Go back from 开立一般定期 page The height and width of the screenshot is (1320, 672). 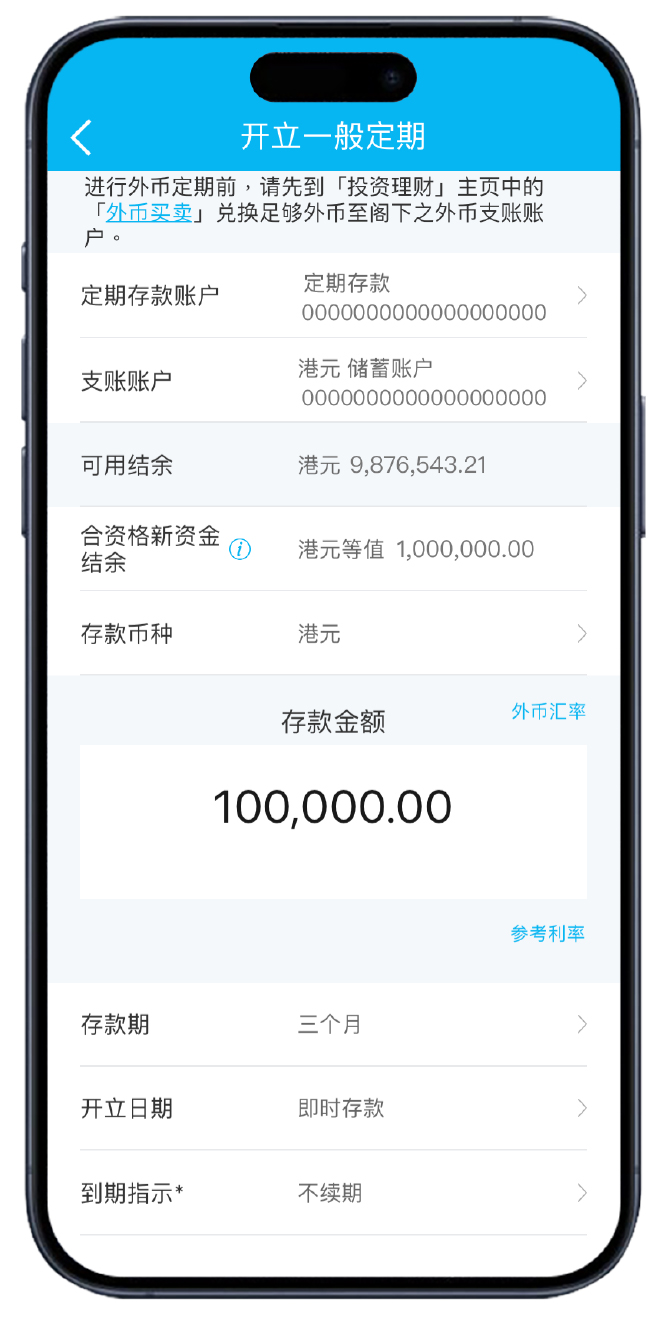coord(82,138)
